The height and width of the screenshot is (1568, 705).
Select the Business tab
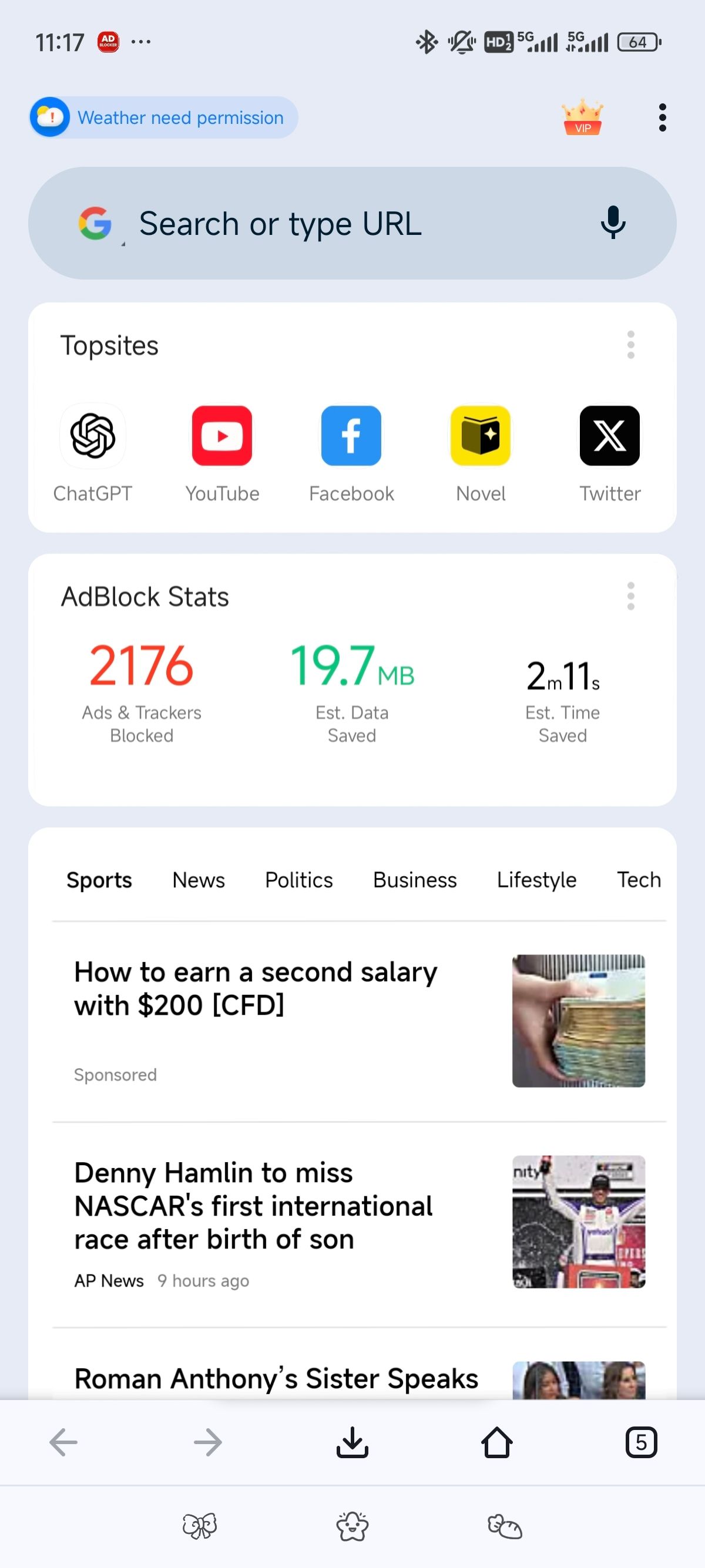tap(415, 880)
